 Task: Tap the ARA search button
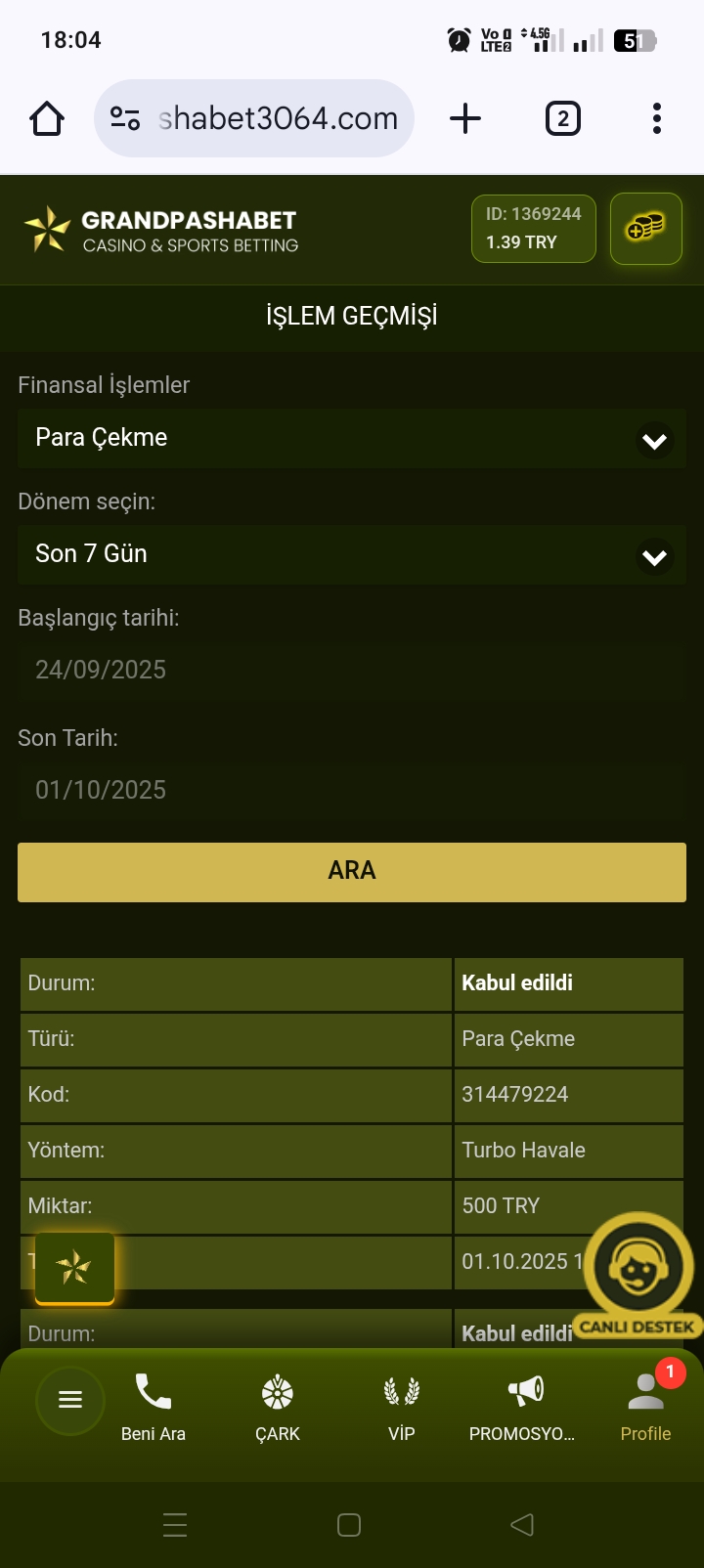352,871
